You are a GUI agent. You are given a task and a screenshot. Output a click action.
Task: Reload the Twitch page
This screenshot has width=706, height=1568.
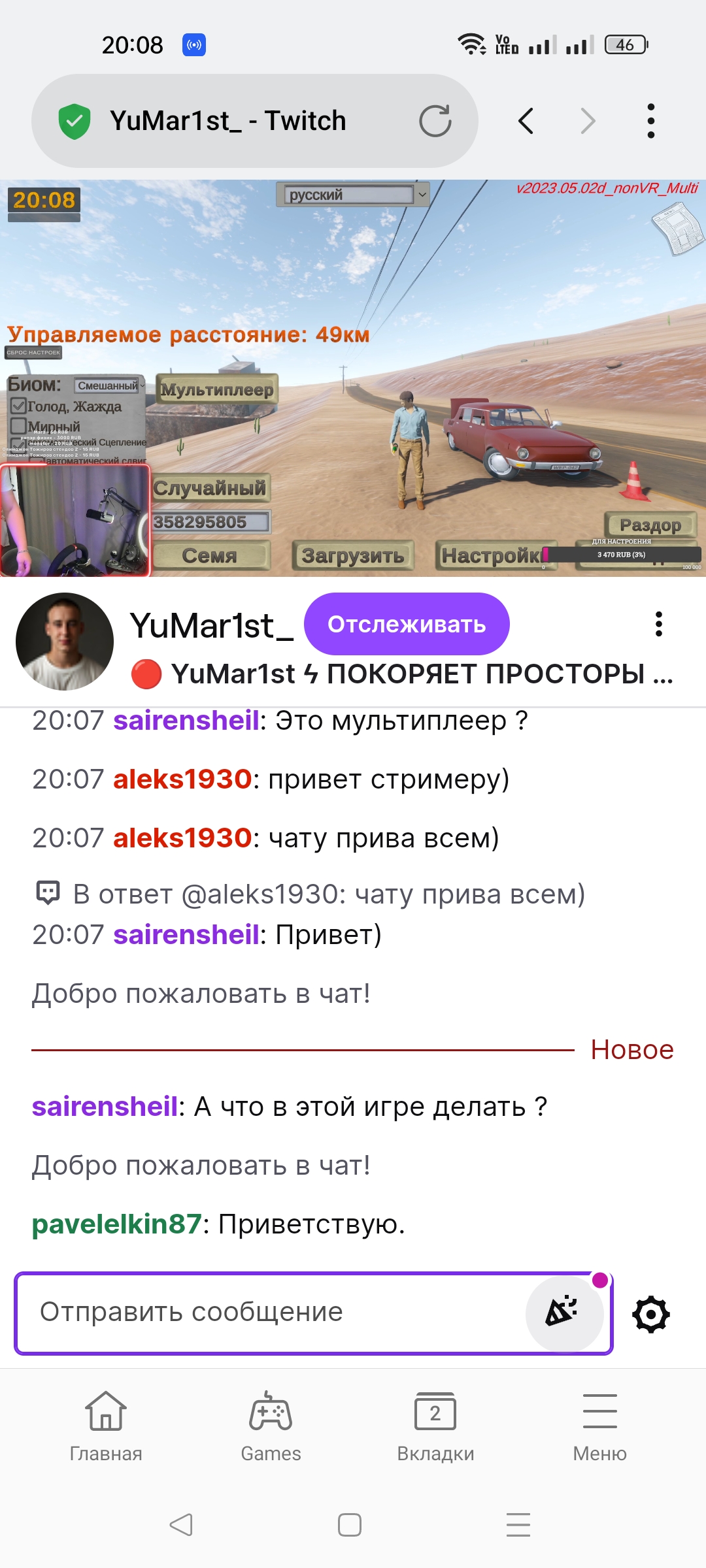pyautogui.click(x=435, y=121)
